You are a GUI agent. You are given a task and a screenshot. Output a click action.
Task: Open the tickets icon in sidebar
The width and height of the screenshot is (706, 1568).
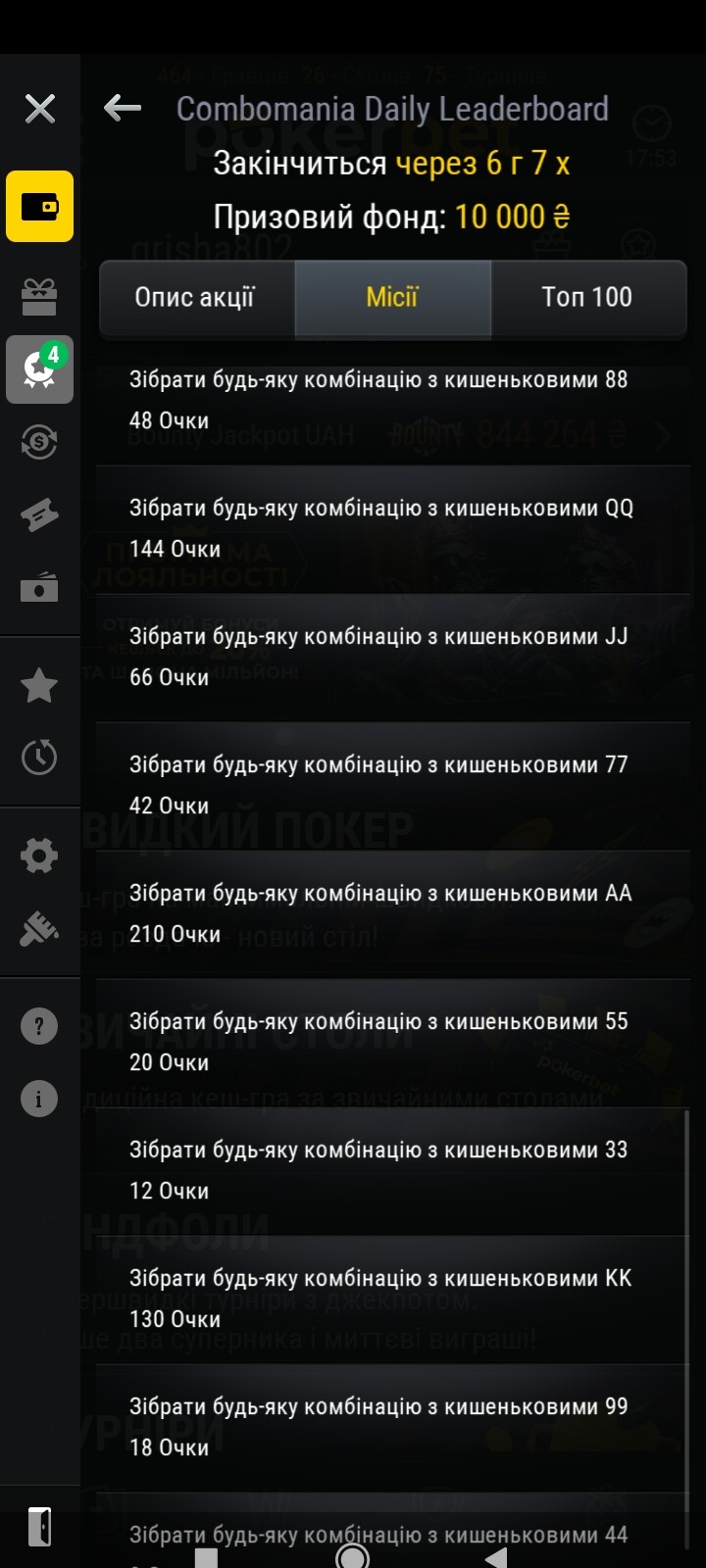click(x=39, y=514)
